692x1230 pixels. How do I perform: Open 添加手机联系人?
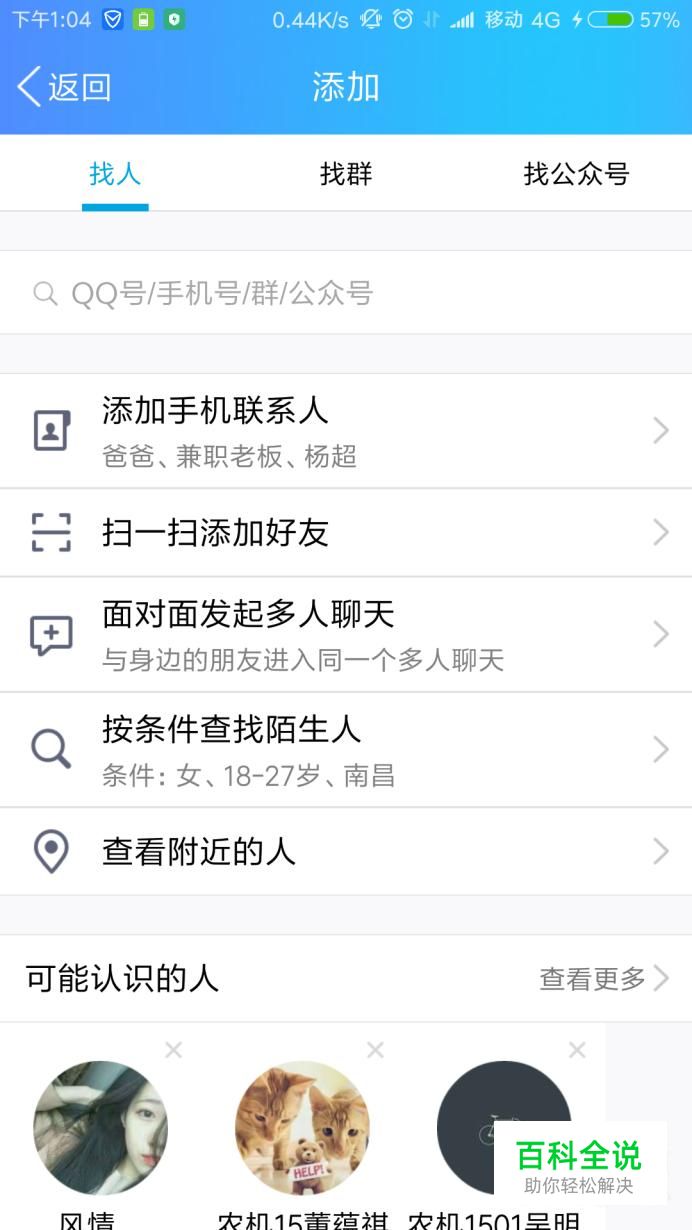point(346,431)
